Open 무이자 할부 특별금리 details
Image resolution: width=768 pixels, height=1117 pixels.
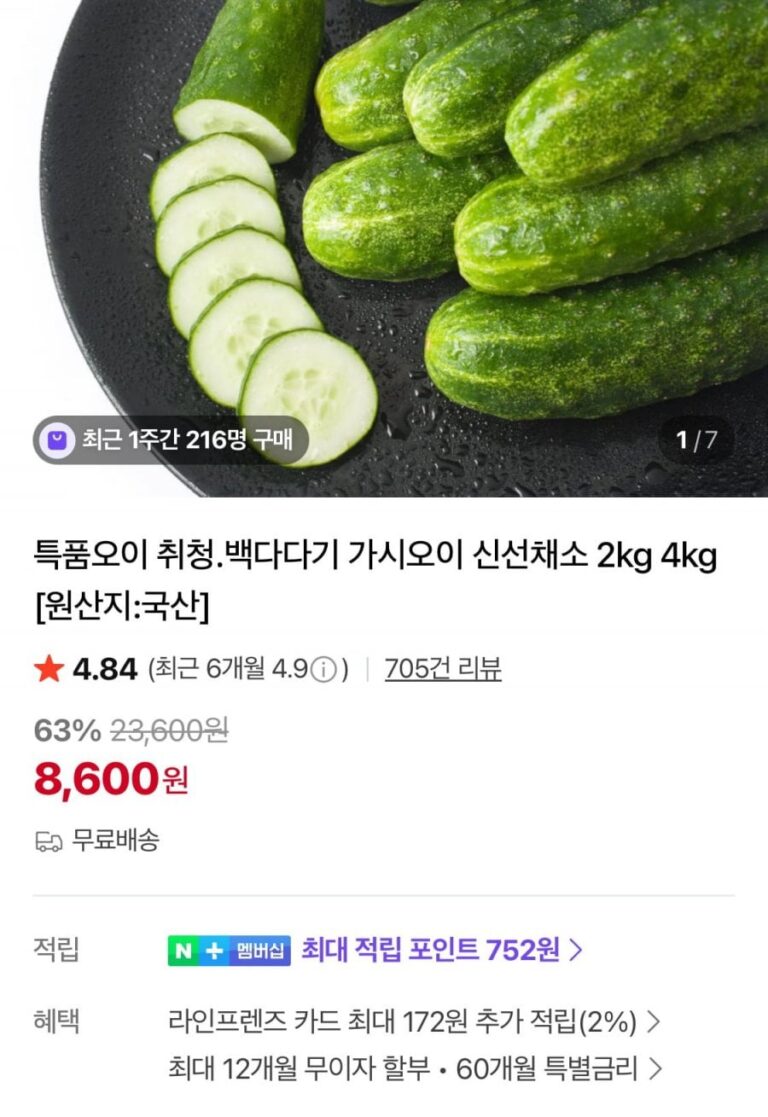(x=414, y=1068)
